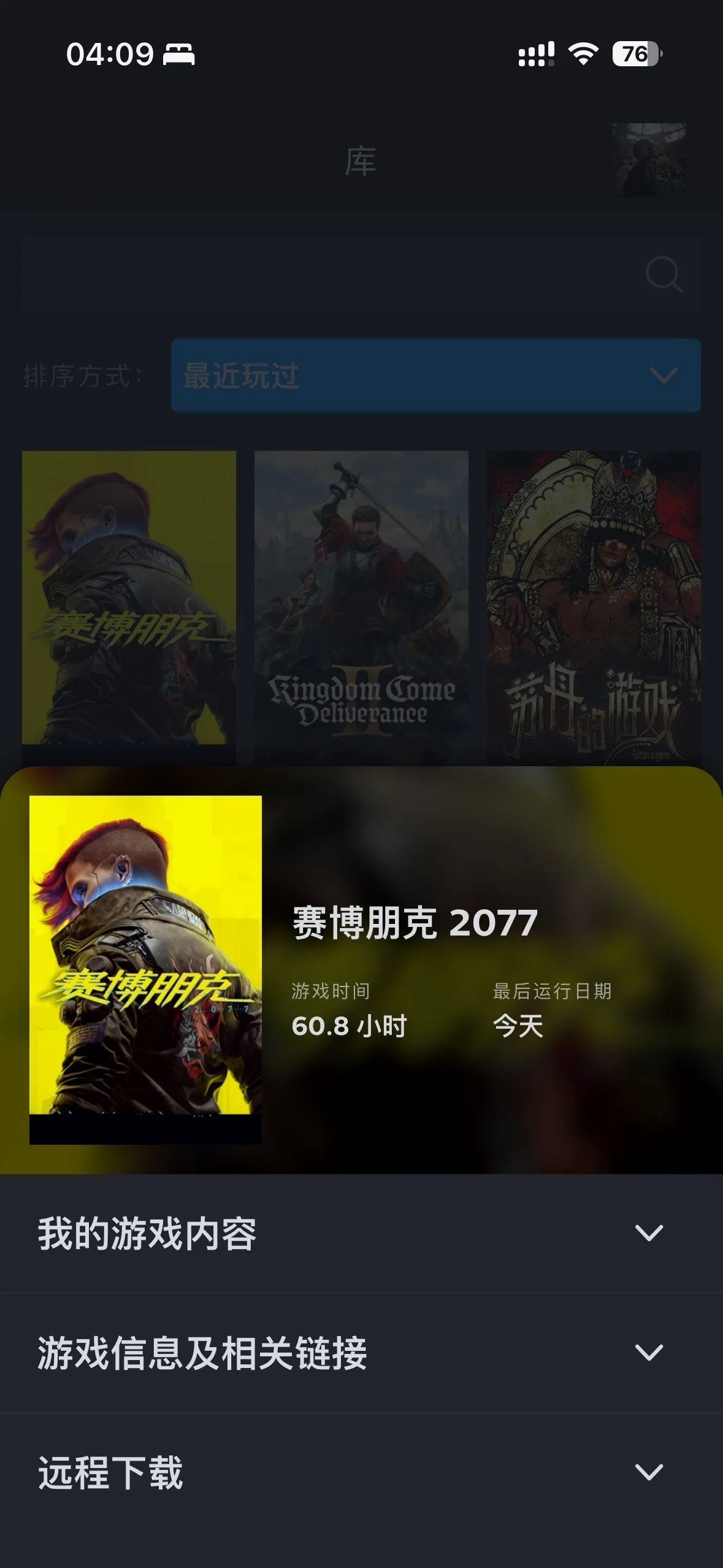Select Kingdom Come Deliverance II cover
Image resolution: width=723 pixels, height=1568 pixels.
tap(361, 608)
